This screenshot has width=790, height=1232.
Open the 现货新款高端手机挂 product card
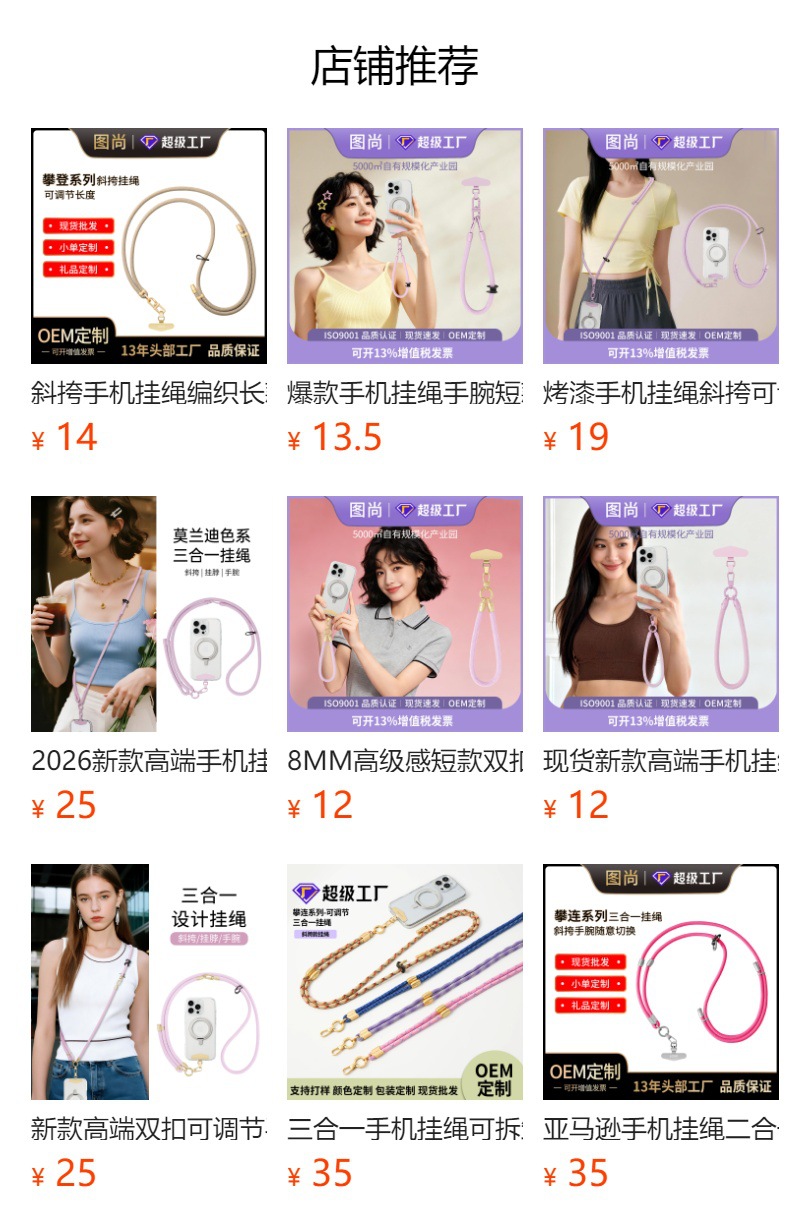point(661,659)
